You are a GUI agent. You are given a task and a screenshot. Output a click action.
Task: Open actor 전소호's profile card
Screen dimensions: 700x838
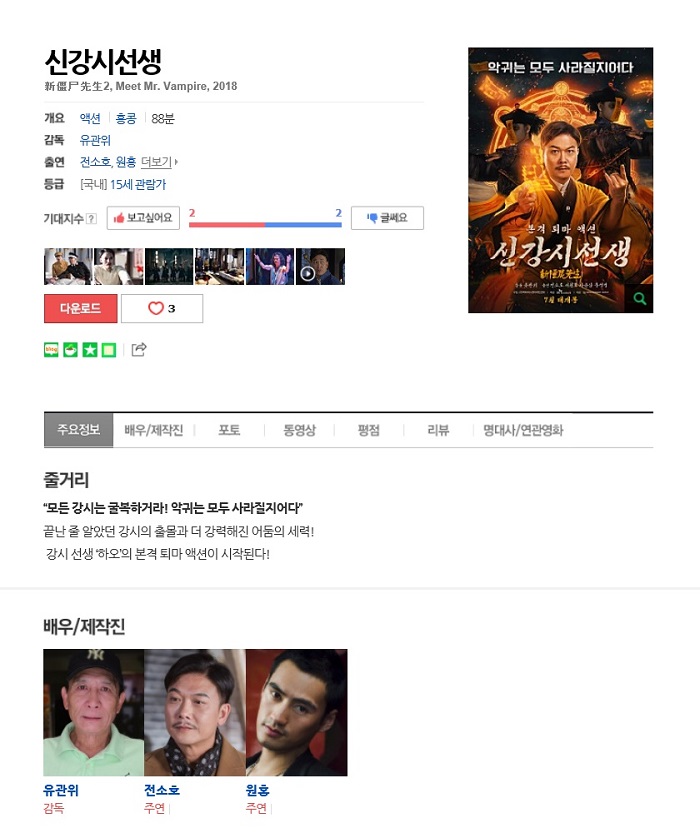195,712
